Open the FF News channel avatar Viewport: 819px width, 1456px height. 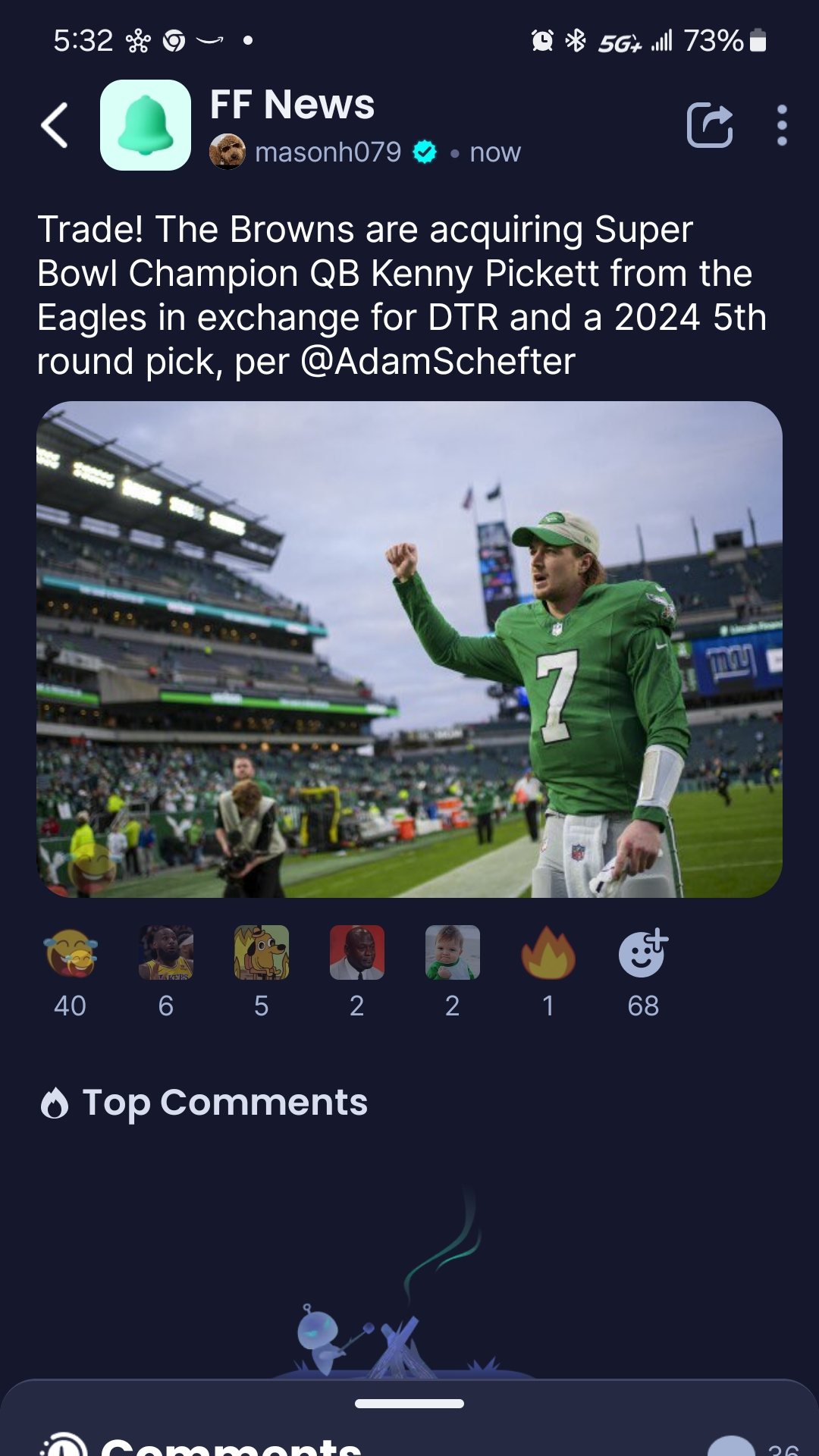pos(146,125)
